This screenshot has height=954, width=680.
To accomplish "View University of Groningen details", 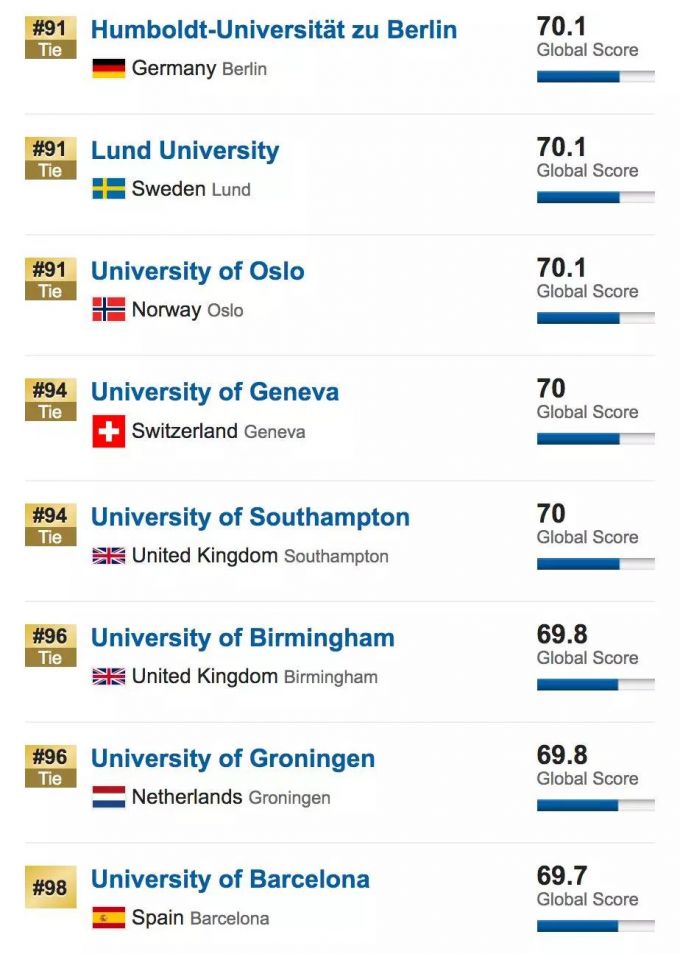I will tap(232, 760).
